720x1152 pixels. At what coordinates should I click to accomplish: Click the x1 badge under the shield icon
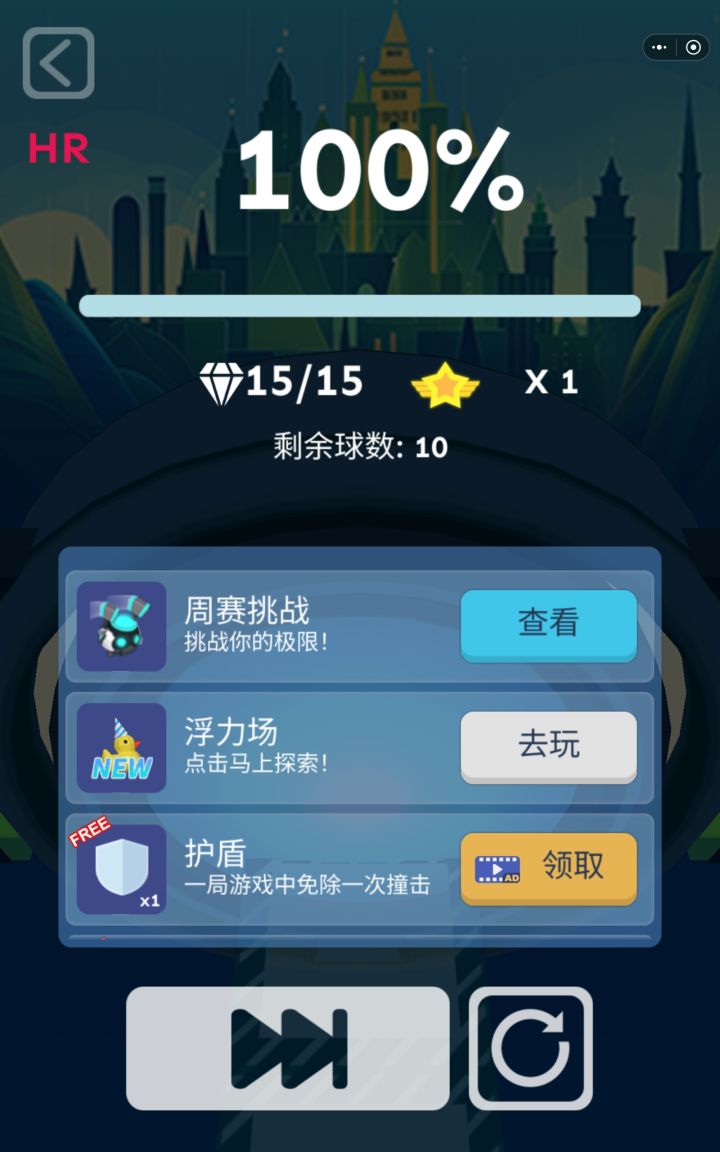tap(149, 902)
